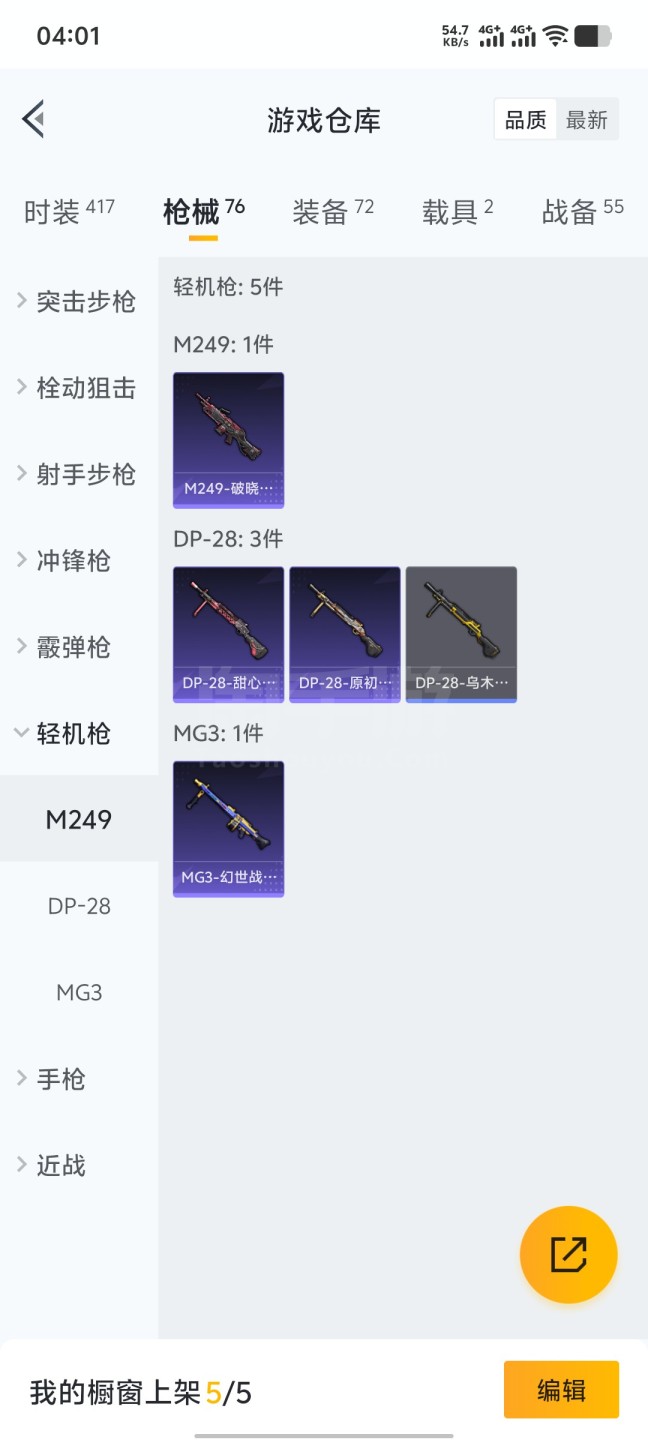Image resolution: width=648 pixels, height=1440 pixels.
Task: Tap the orange share floating button
Action: (568, 1254)
